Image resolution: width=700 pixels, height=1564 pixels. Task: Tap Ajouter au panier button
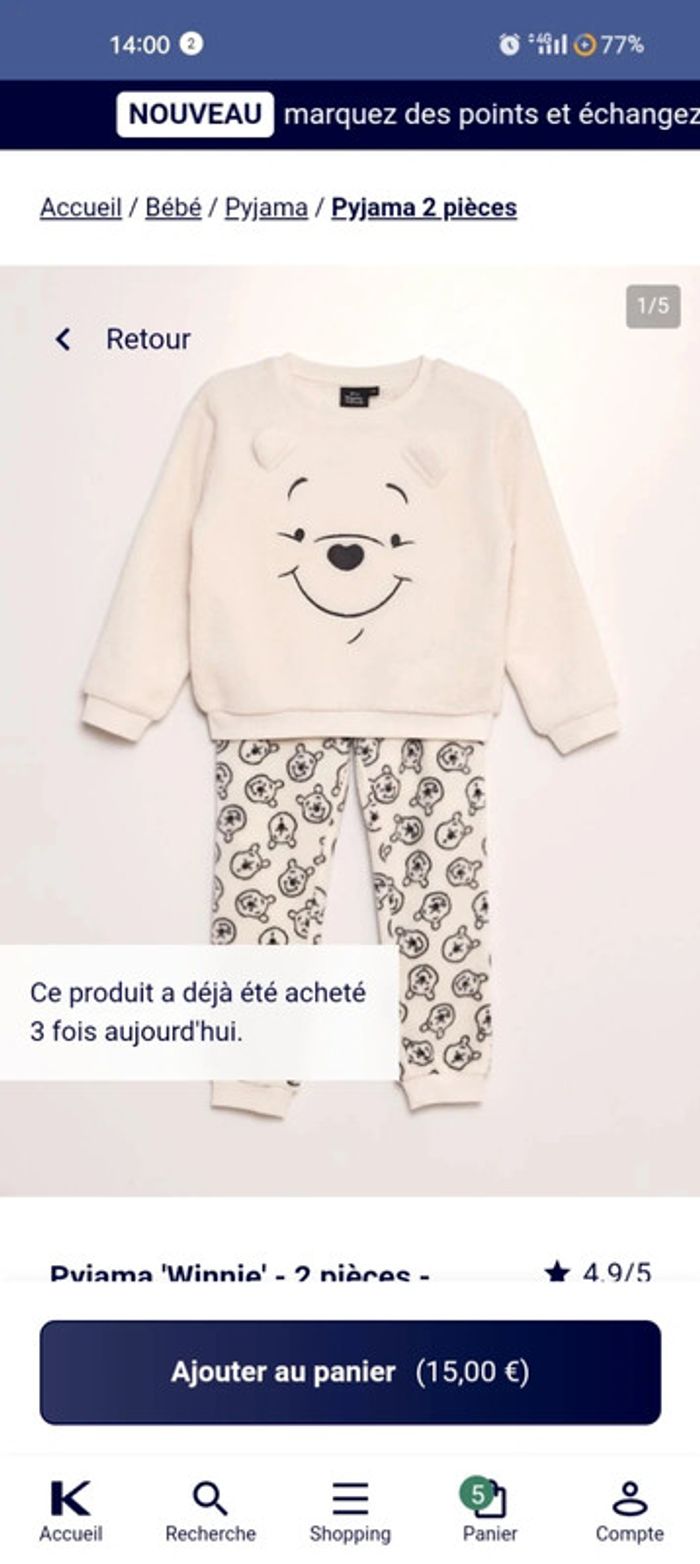click(x=350, y=1372)
